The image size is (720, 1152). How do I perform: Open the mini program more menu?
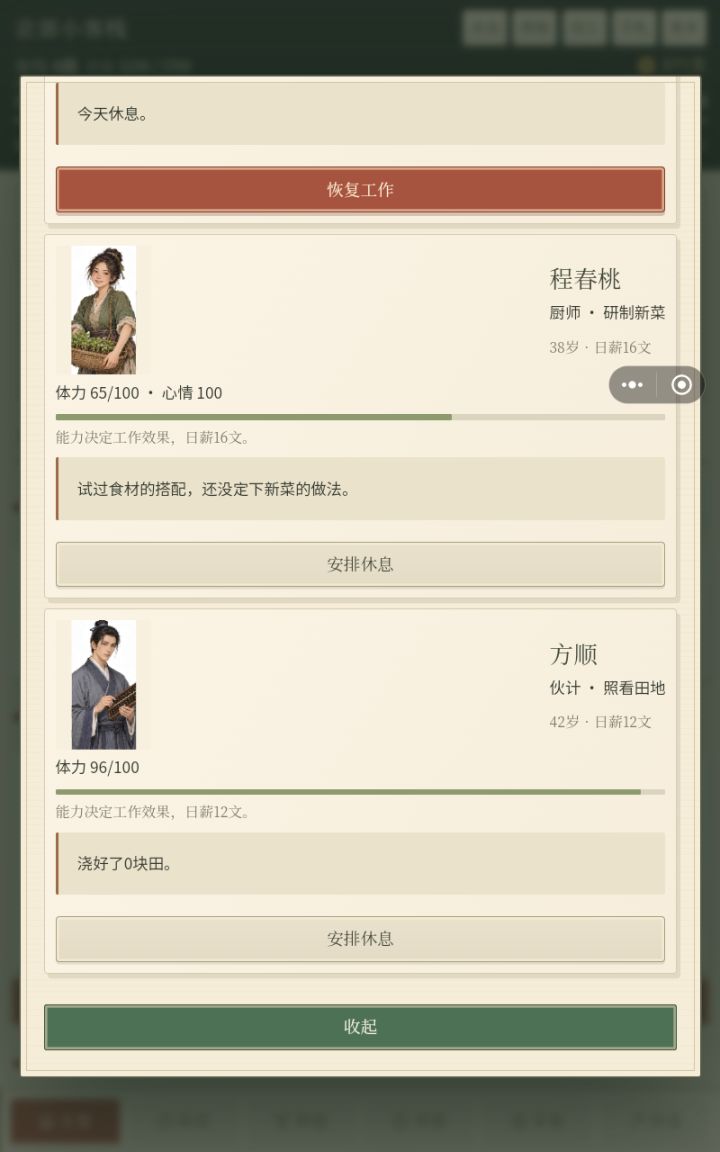[x=633, y=384]
